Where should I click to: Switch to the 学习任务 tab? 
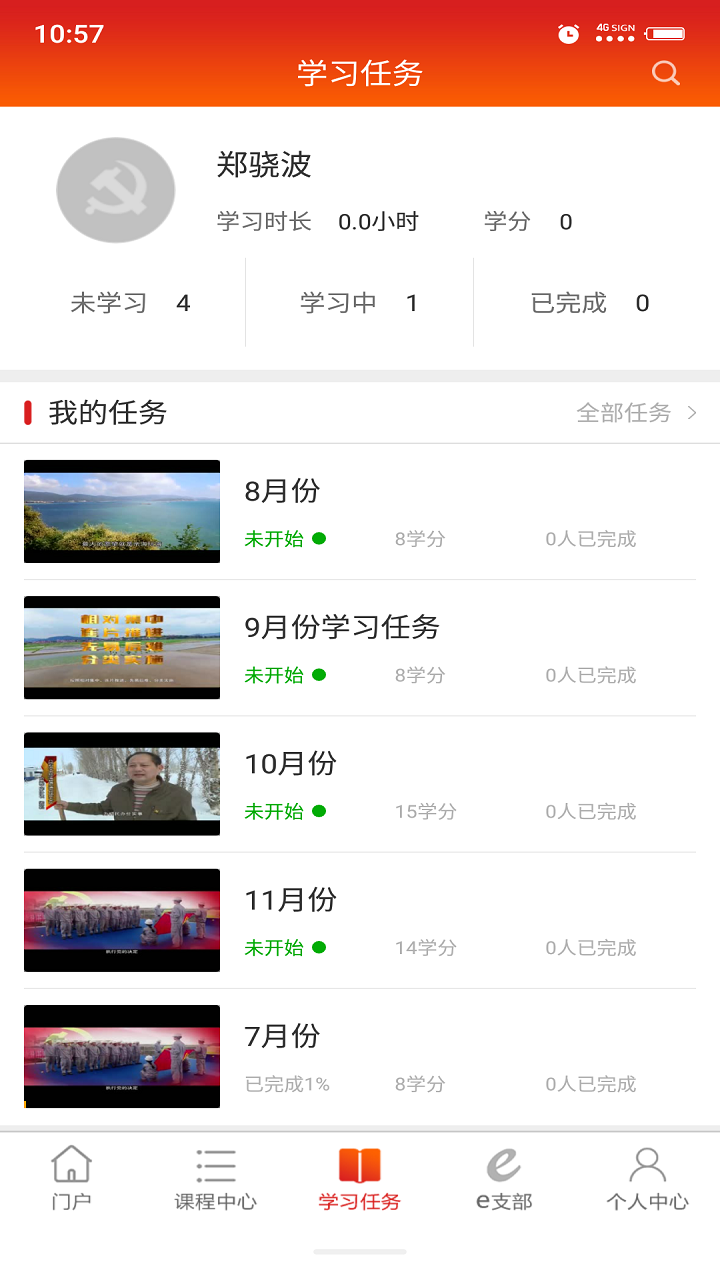click(x=360, y=1178)
